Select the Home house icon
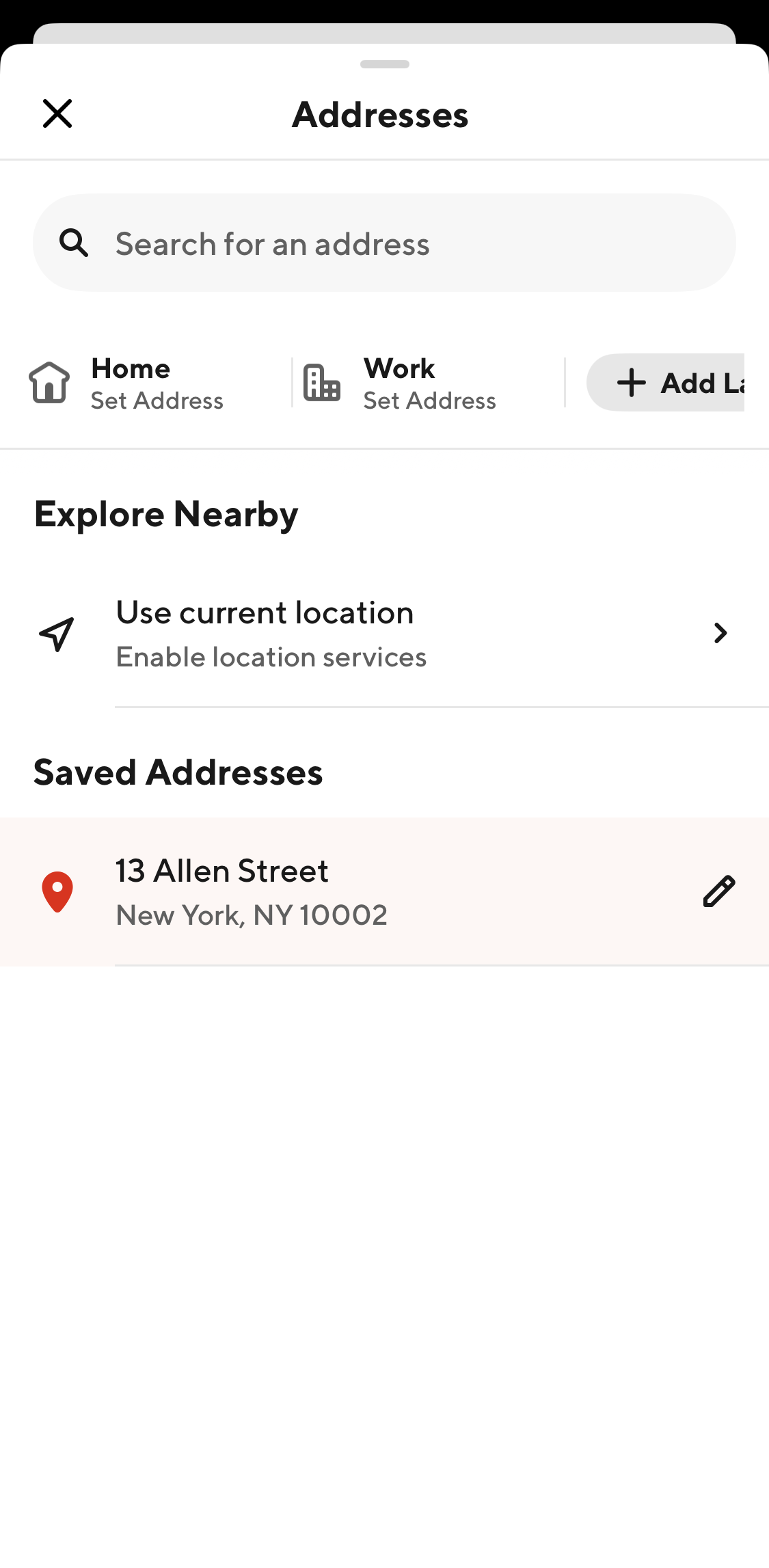The image size is (769, 1568). tap(48, 383)
